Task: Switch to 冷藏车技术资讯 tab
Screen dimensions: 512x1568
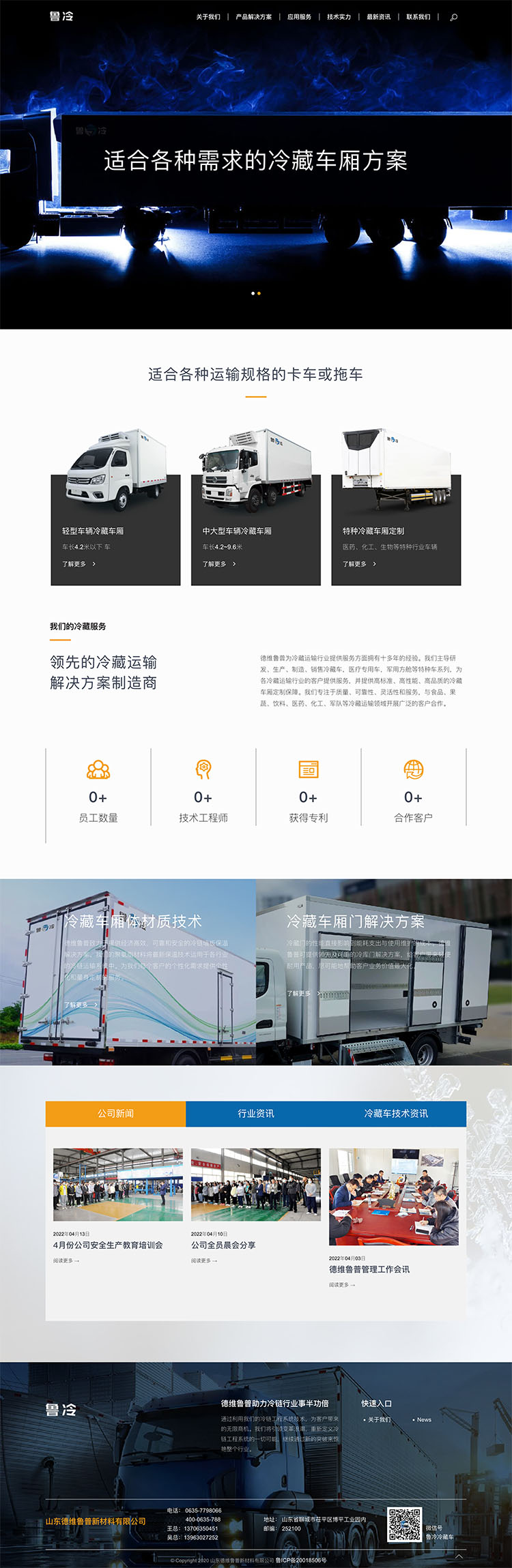Action: 395,1114
